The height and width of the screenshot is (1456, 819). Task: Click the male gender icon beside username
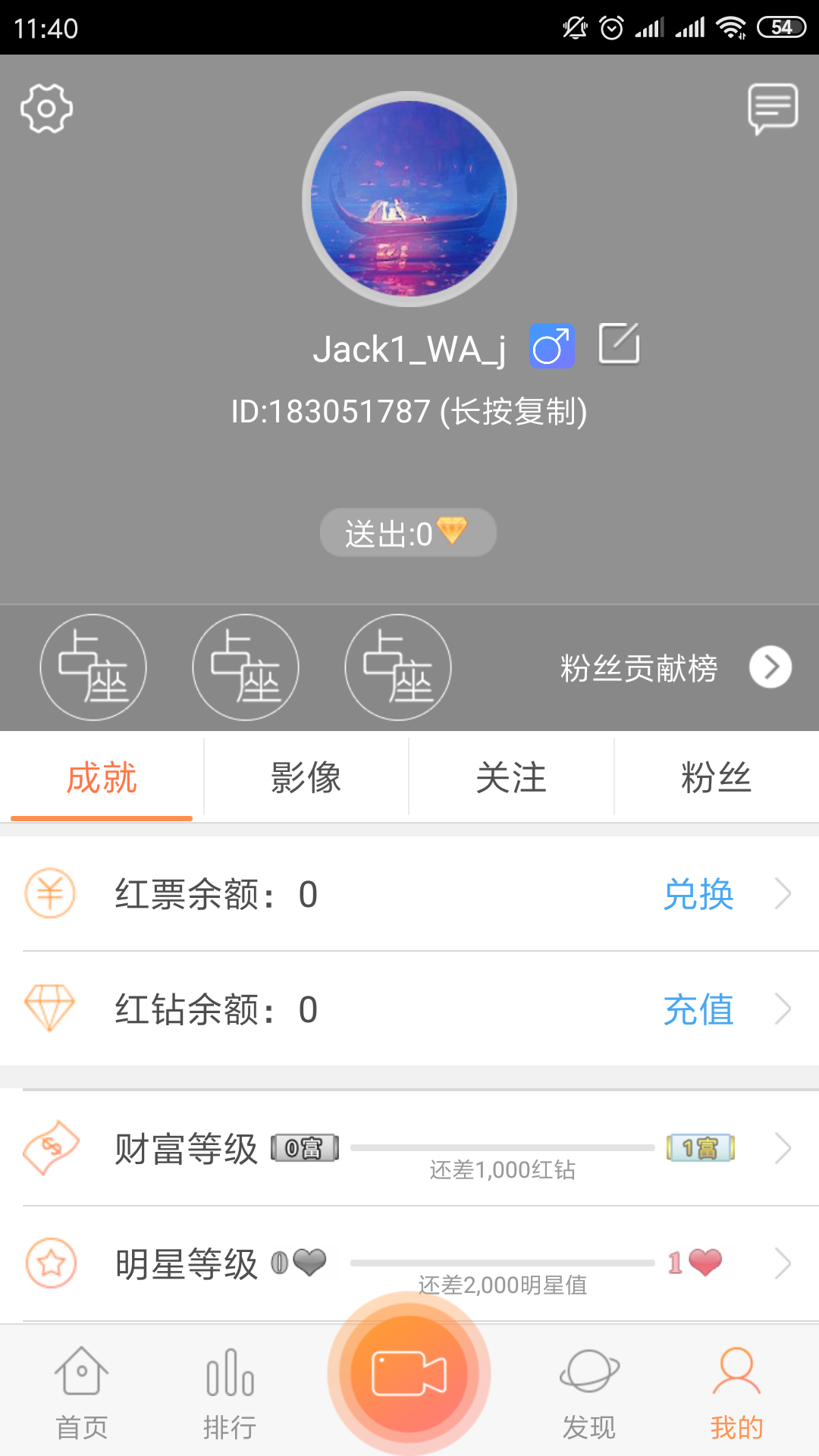[551, 345]
